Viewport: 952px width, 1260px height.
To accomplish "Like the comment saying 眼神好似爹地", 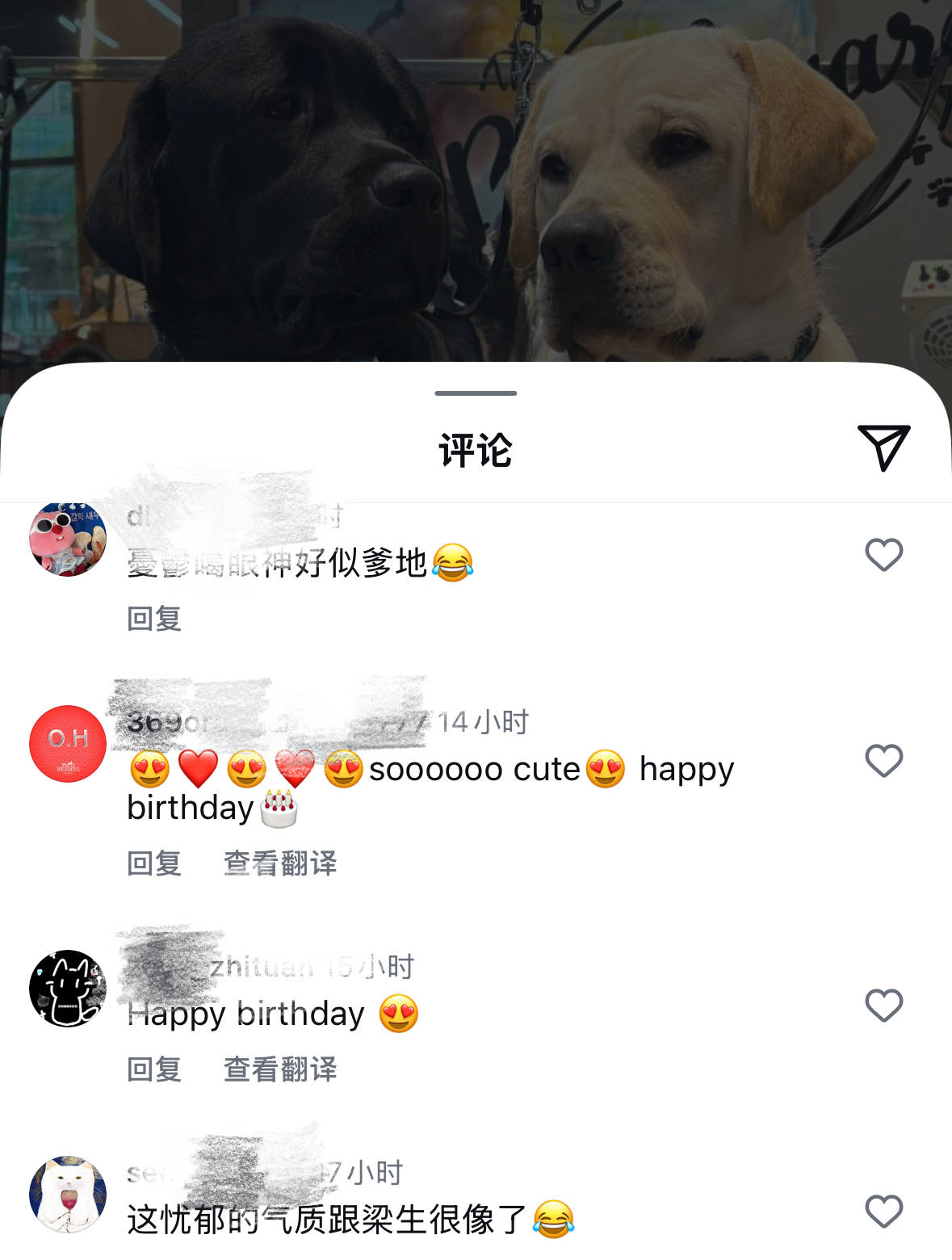I will pyautogui.click(x=883, y=555).
